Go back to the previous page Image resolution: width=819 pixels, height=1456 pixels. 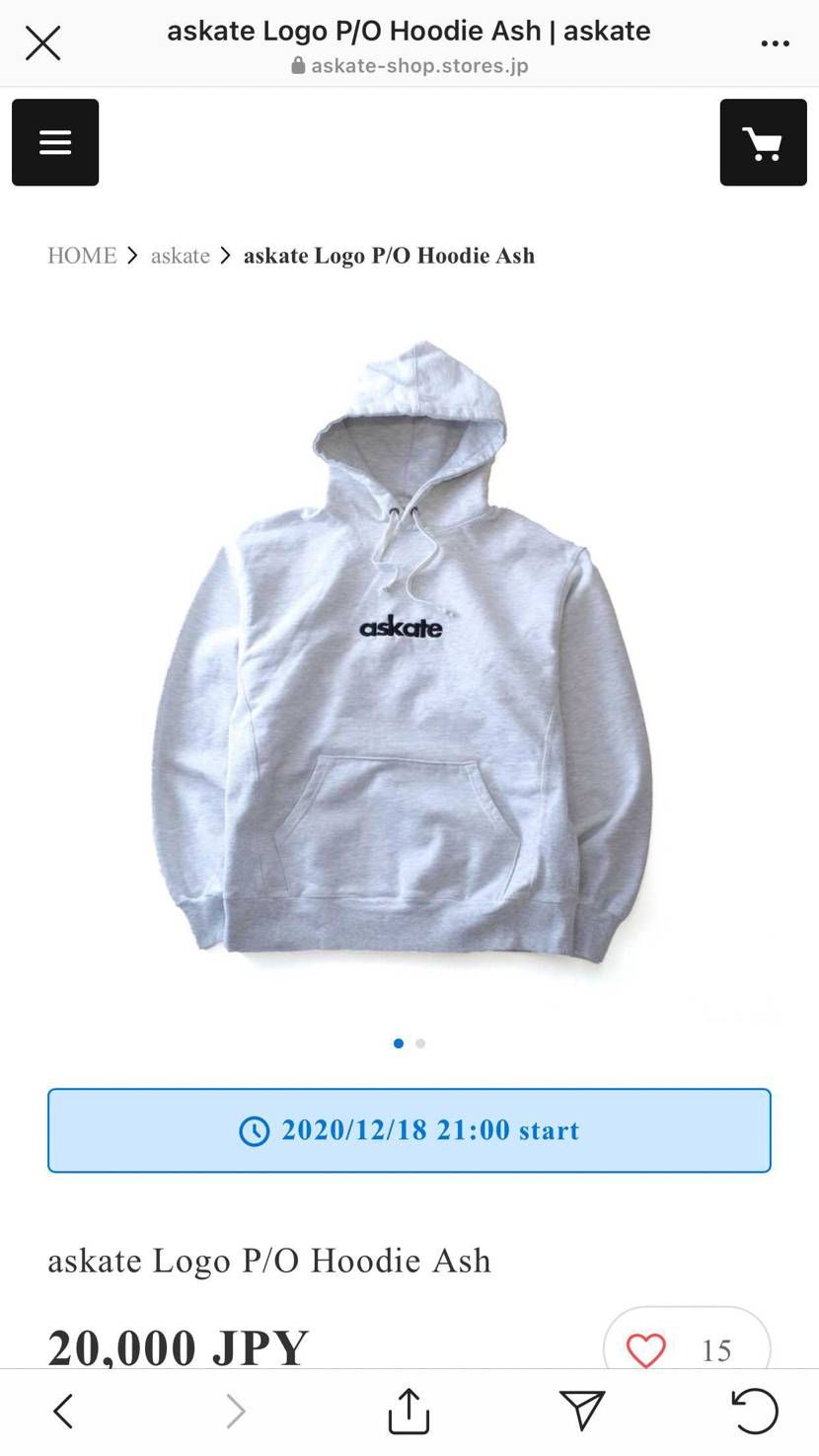click(x=63, y=1411)
